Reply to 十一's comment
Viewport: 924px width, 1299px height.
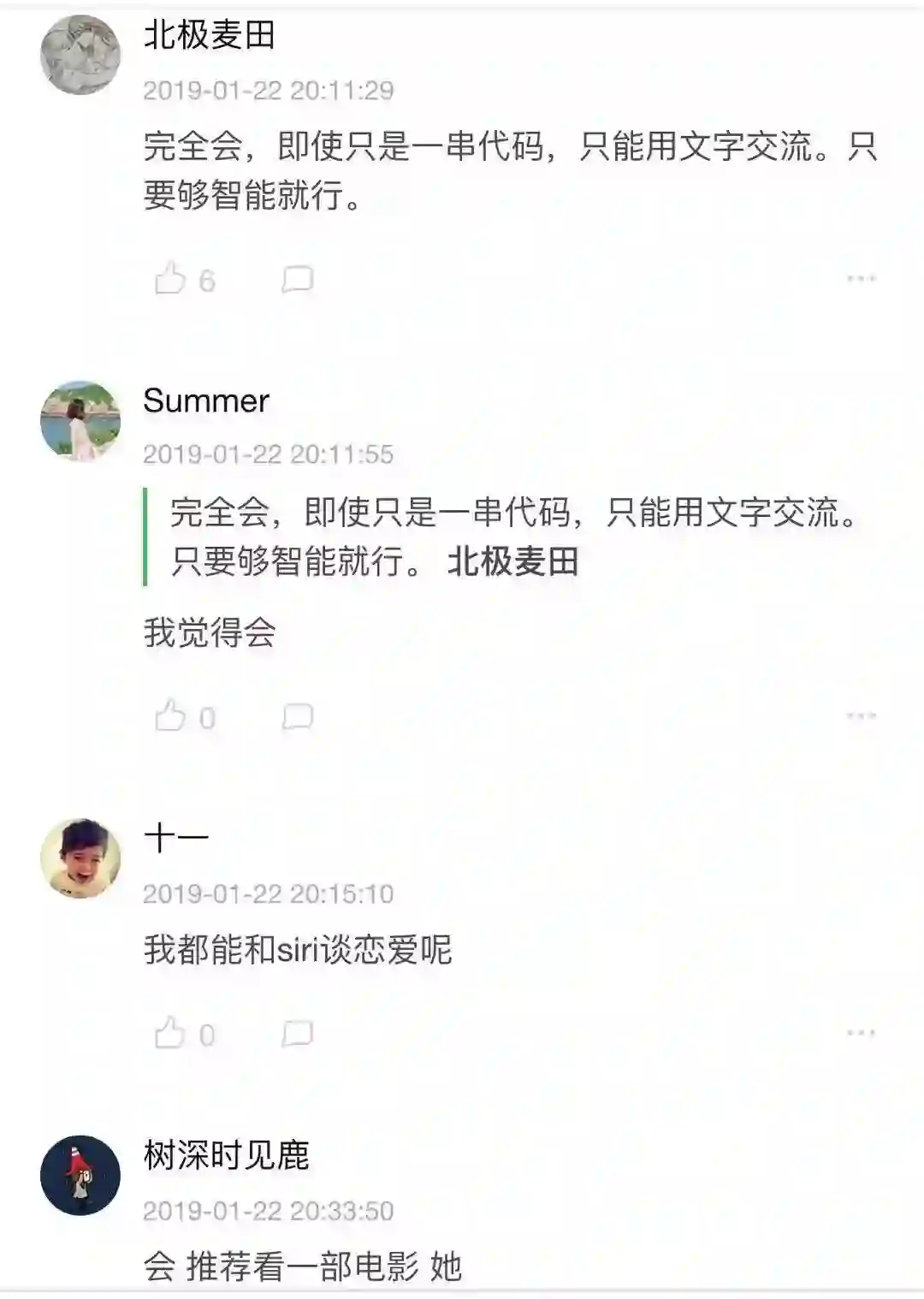(x=298, y=1034)
